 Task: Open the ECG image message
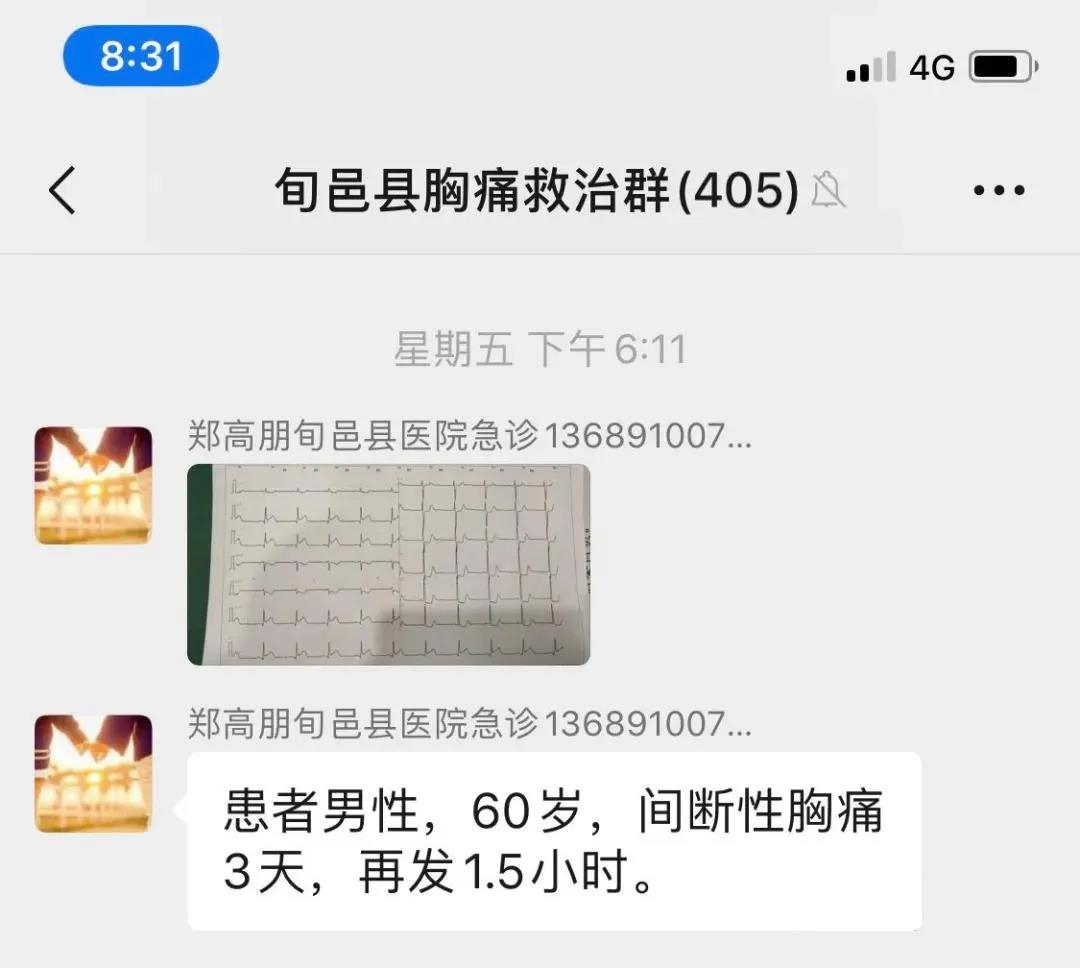click(388, 564)
